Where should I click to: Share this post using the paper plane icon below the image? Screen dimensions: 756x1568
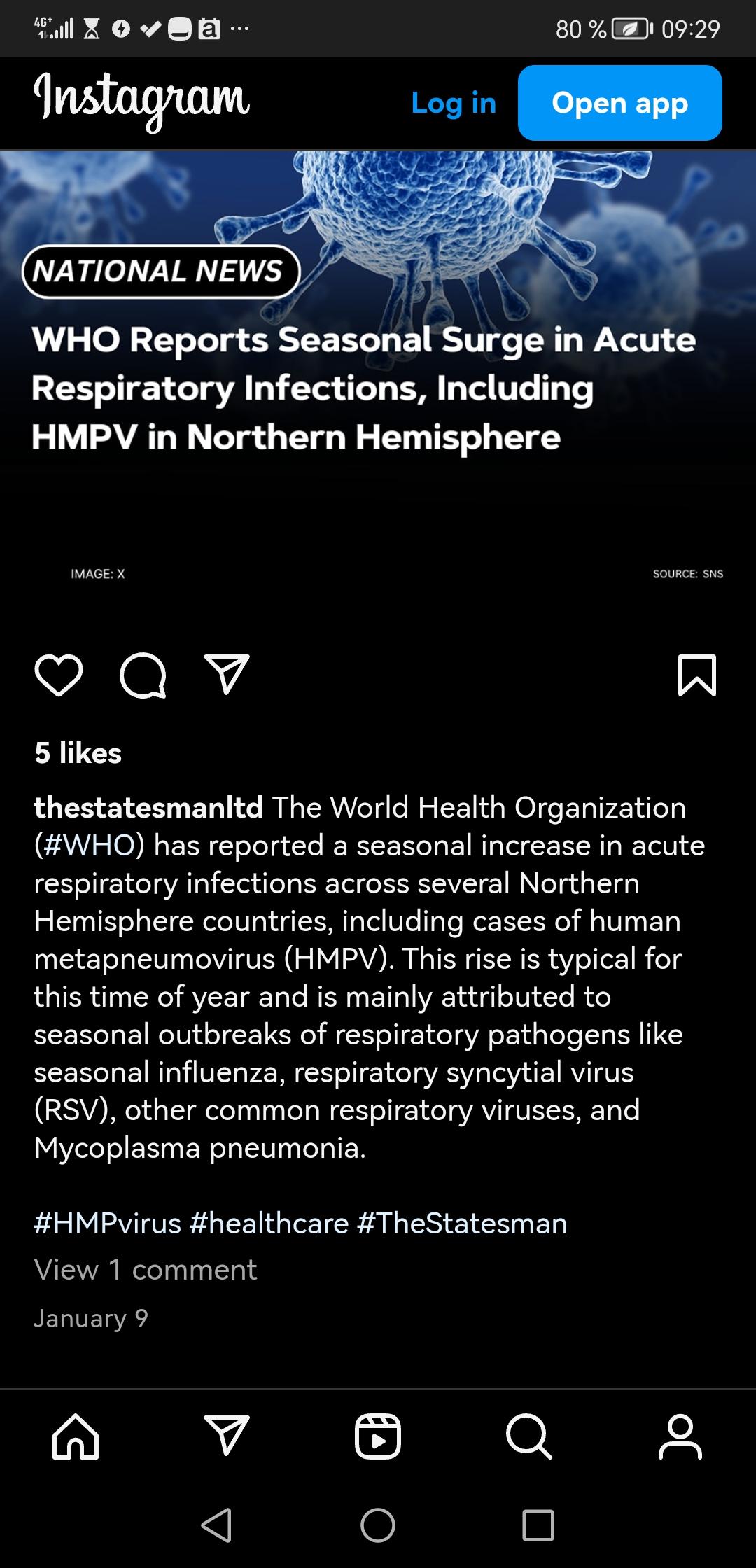pos(226,675)
